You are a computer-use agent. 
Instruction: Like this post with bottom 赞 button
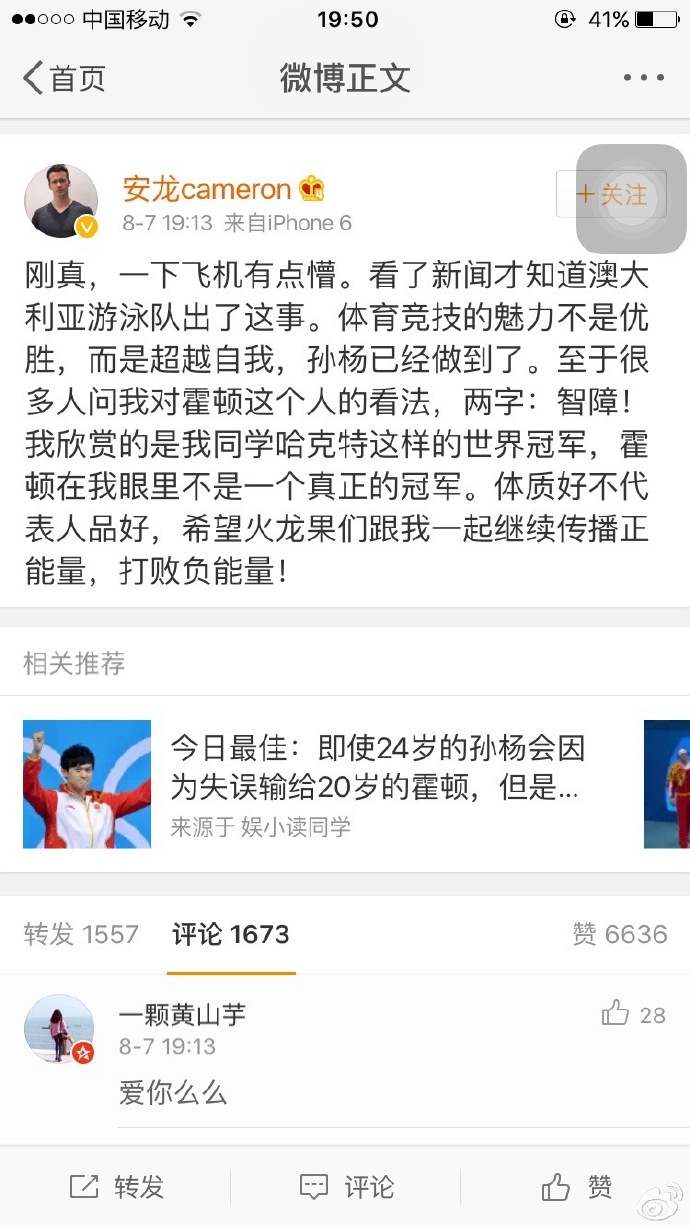576,1187
